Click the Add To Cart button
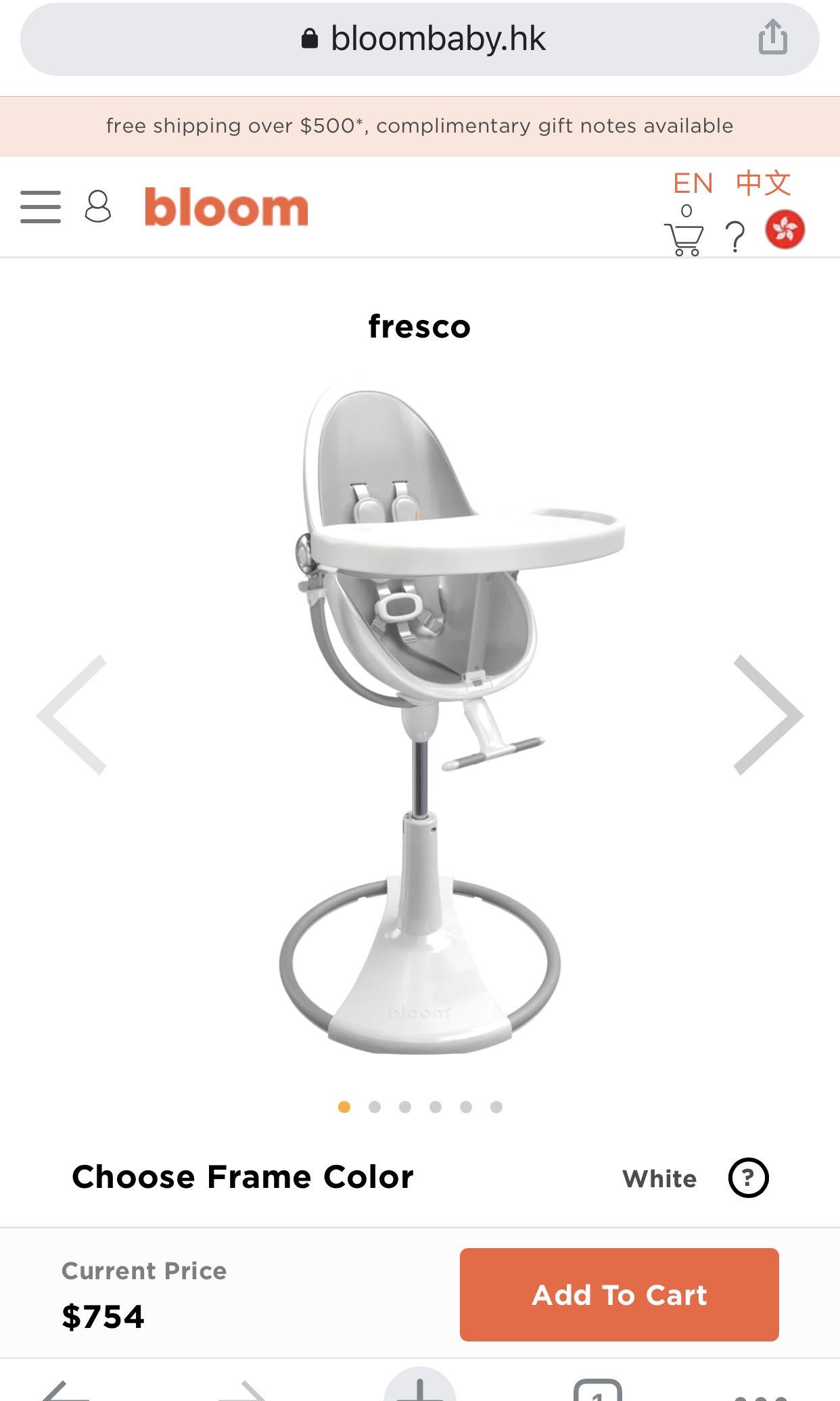Viewport: 840px width, 1401px height. tap(618, 1294)
